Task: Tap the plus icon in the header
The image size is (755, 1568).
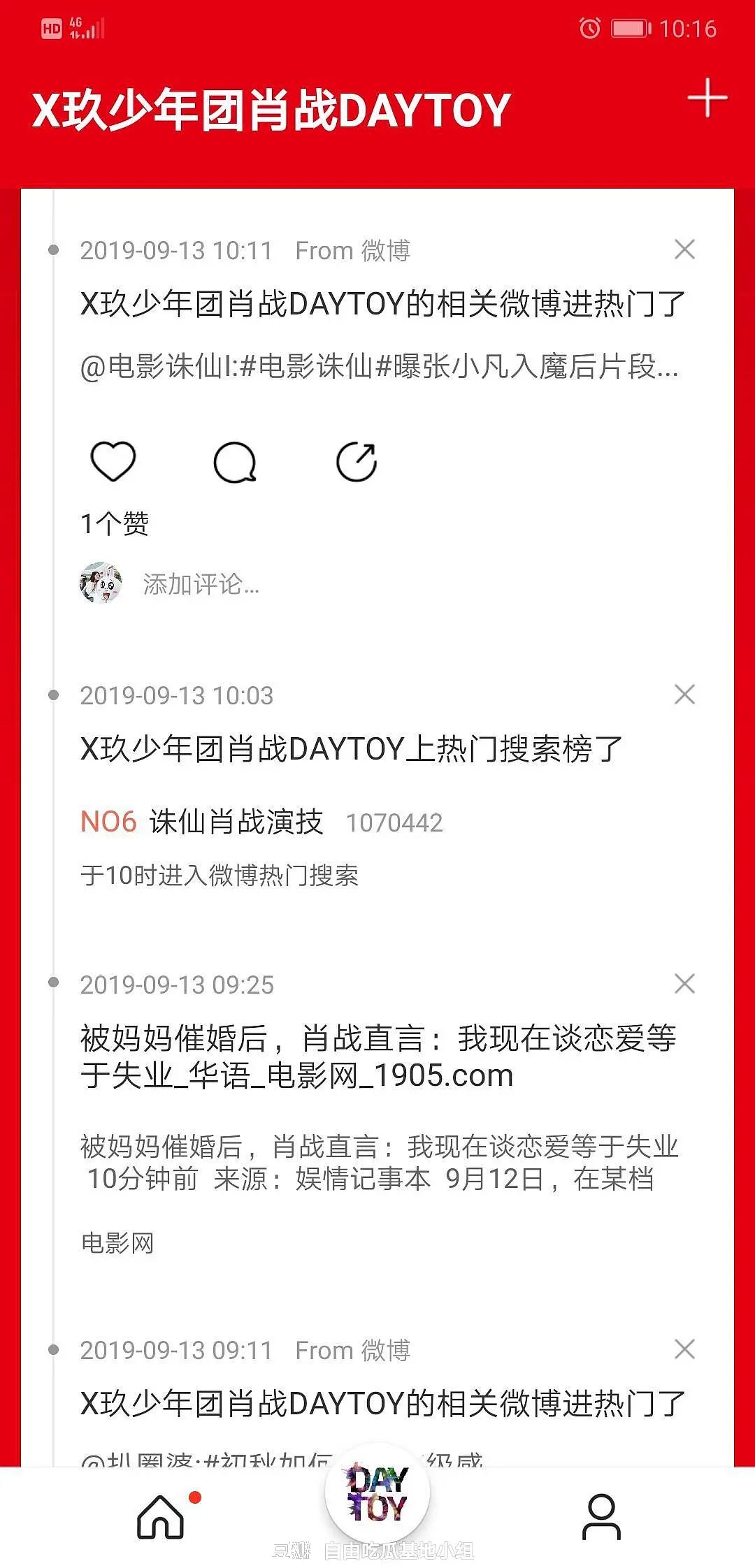Action: point(707,98)
